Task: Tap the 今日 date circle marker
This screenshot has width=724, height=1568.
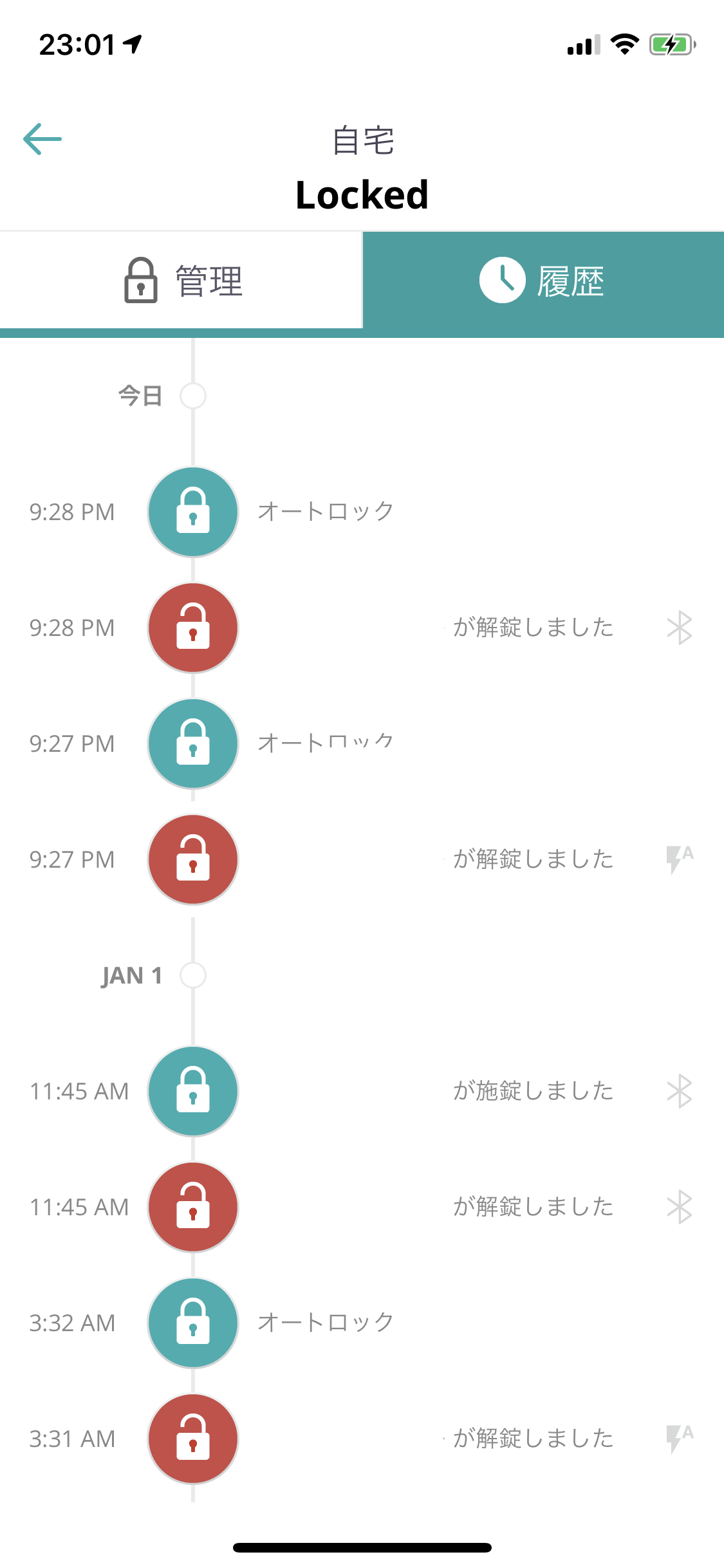Action: pyautogui.click(x=192, y=397)
